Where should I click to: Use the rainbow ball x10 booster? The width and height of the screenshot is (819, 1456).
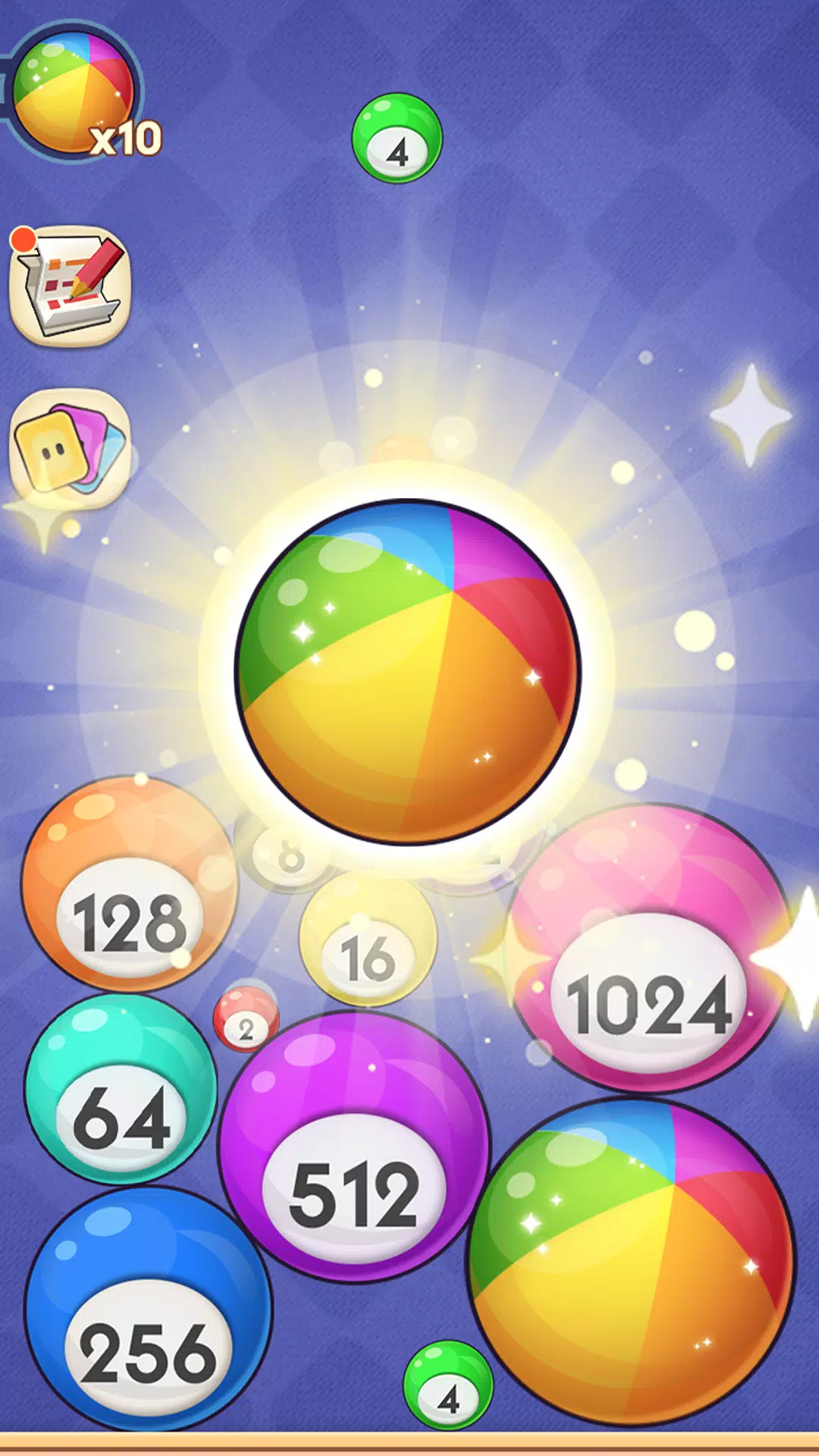click(74, 93)
